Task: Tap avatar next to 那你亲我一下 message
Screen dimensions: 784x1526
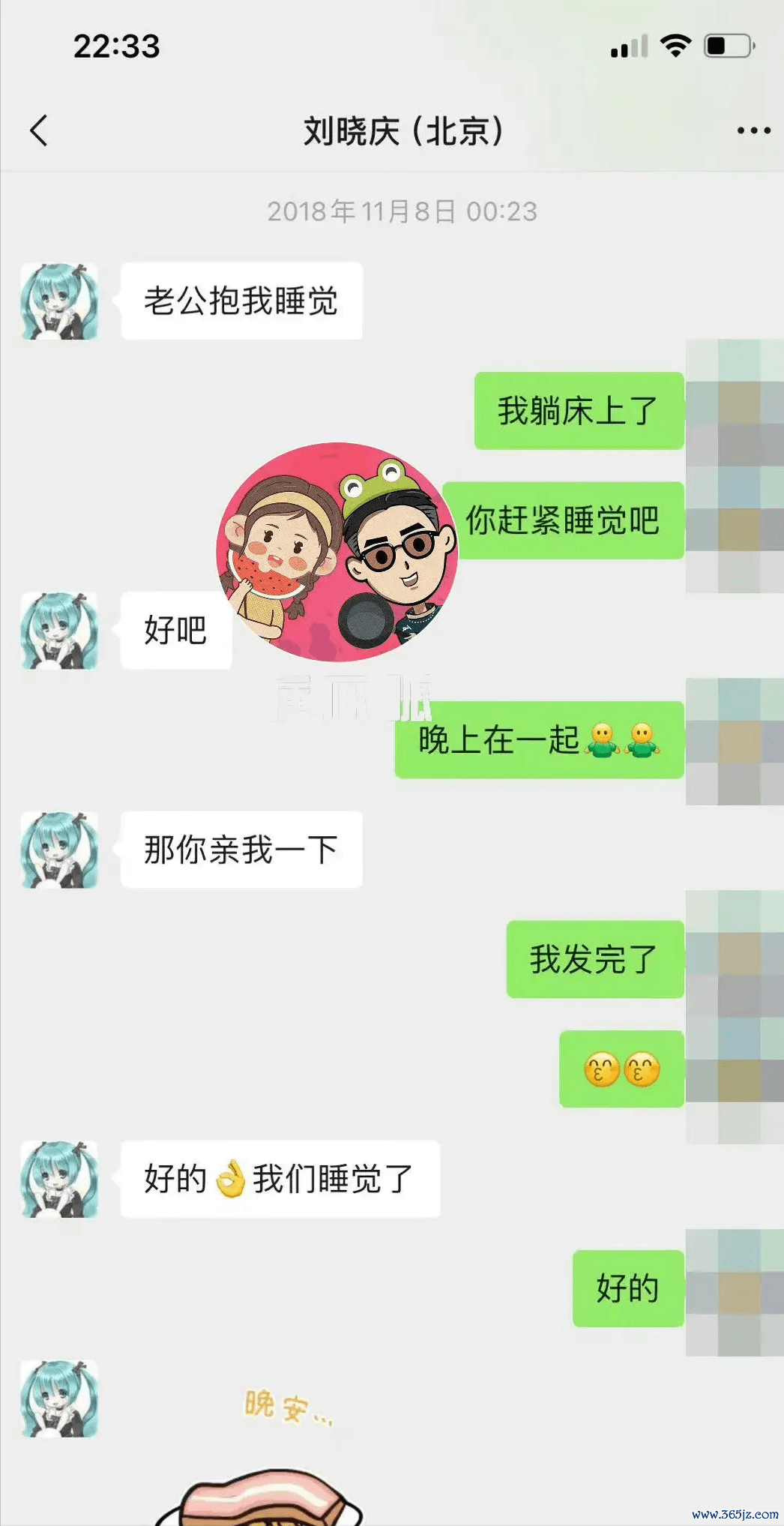Action: coord(59,850)
